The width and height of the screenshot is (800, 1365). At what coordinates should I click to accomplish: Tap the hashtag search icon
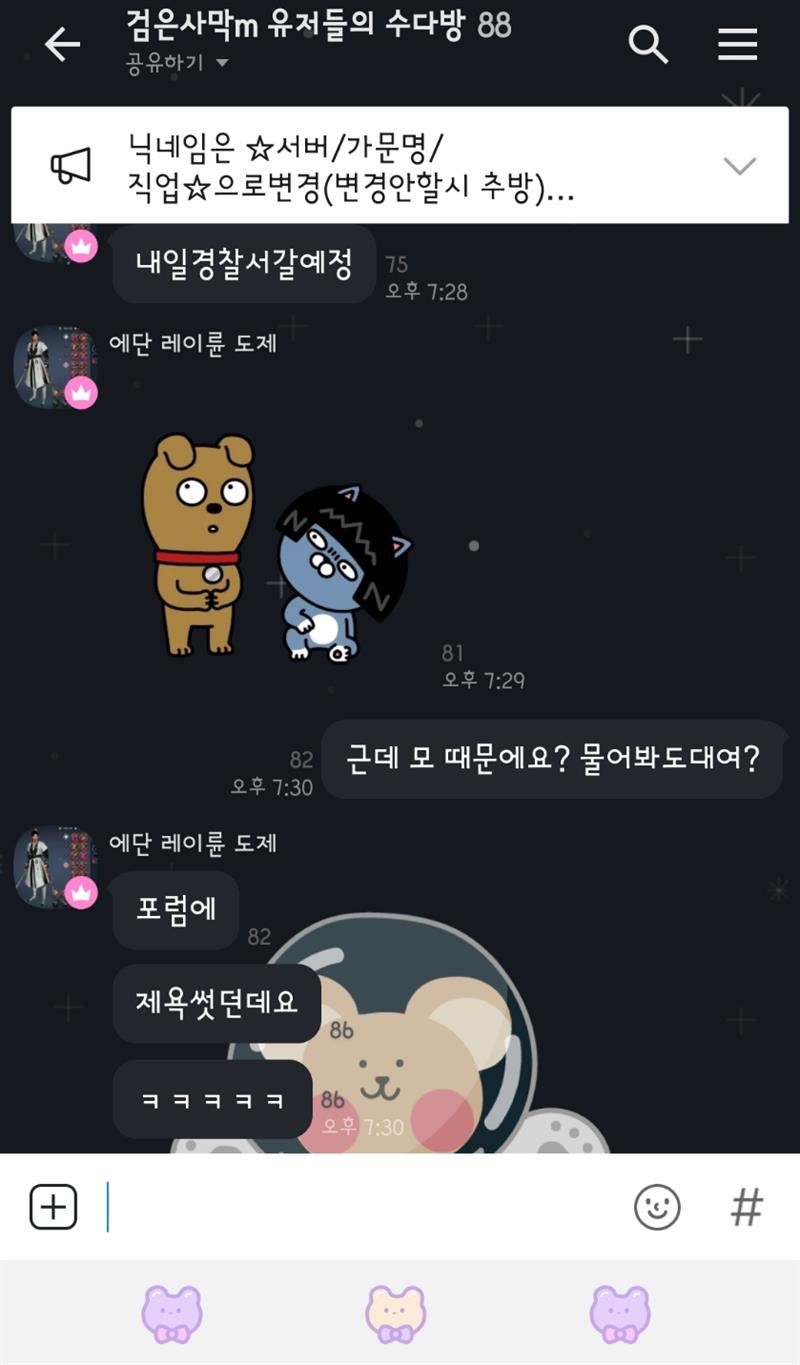(747, 1207)
